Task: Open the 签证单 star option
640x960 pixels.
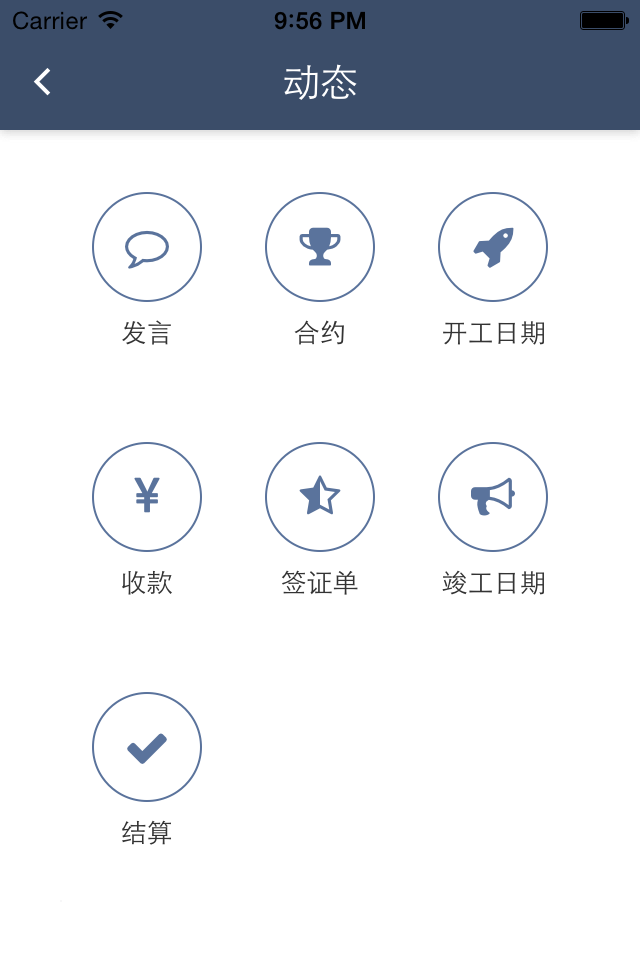Action: [320, 497]
